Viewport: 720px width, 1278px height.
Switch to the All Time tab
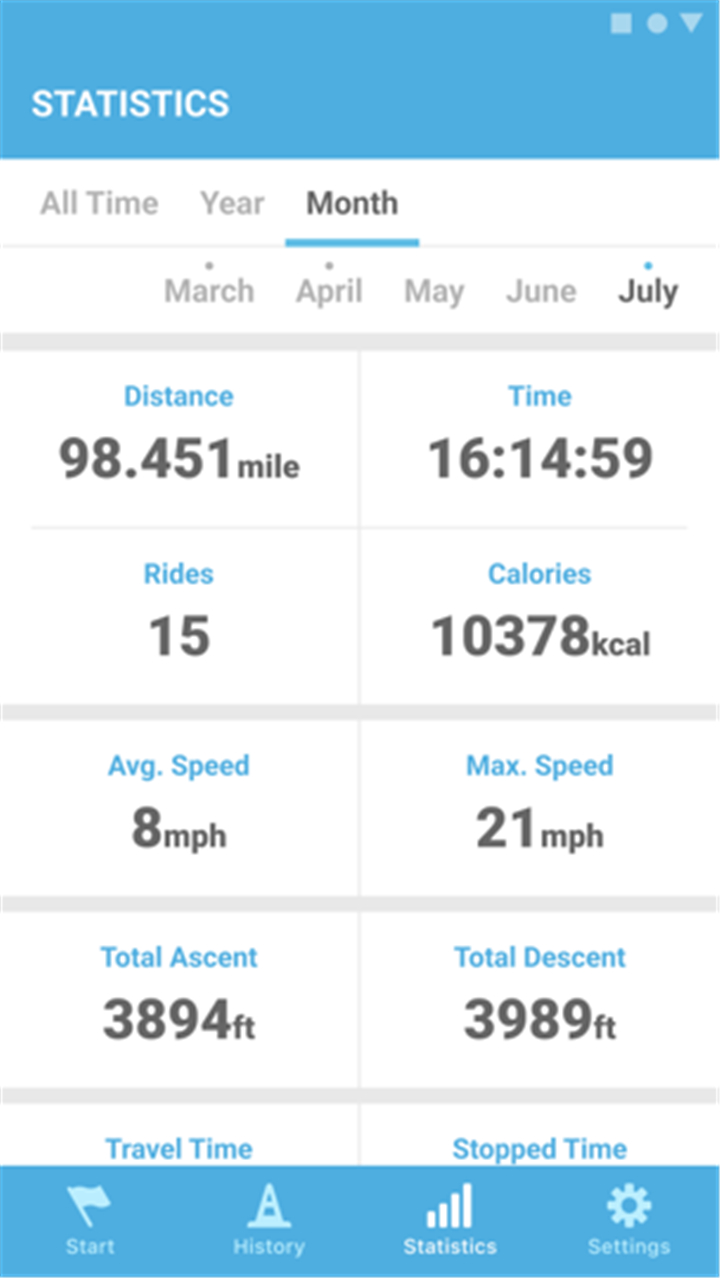click(99, 203)
